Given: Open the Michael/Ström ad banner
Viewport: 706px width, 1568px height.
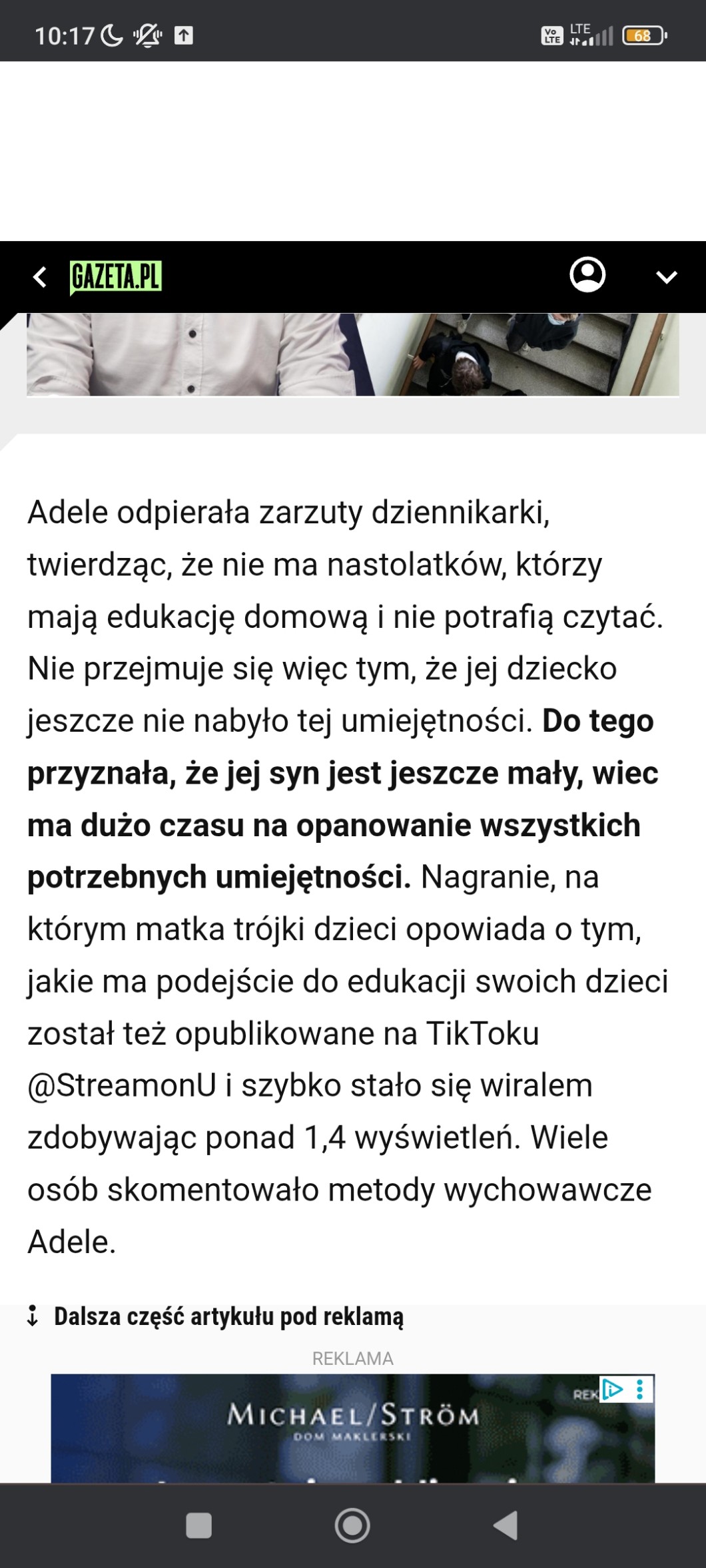Looking at the screenshot, I should coord(352,1432).
